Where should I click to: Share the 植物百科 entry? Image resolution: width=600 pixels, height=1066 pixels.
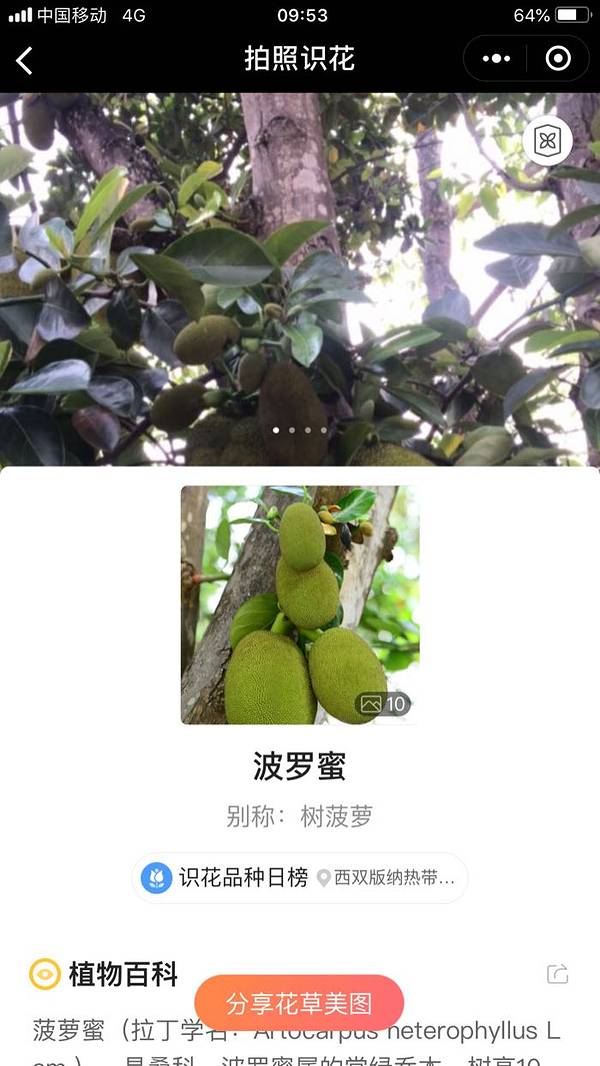tap(557, 973)
